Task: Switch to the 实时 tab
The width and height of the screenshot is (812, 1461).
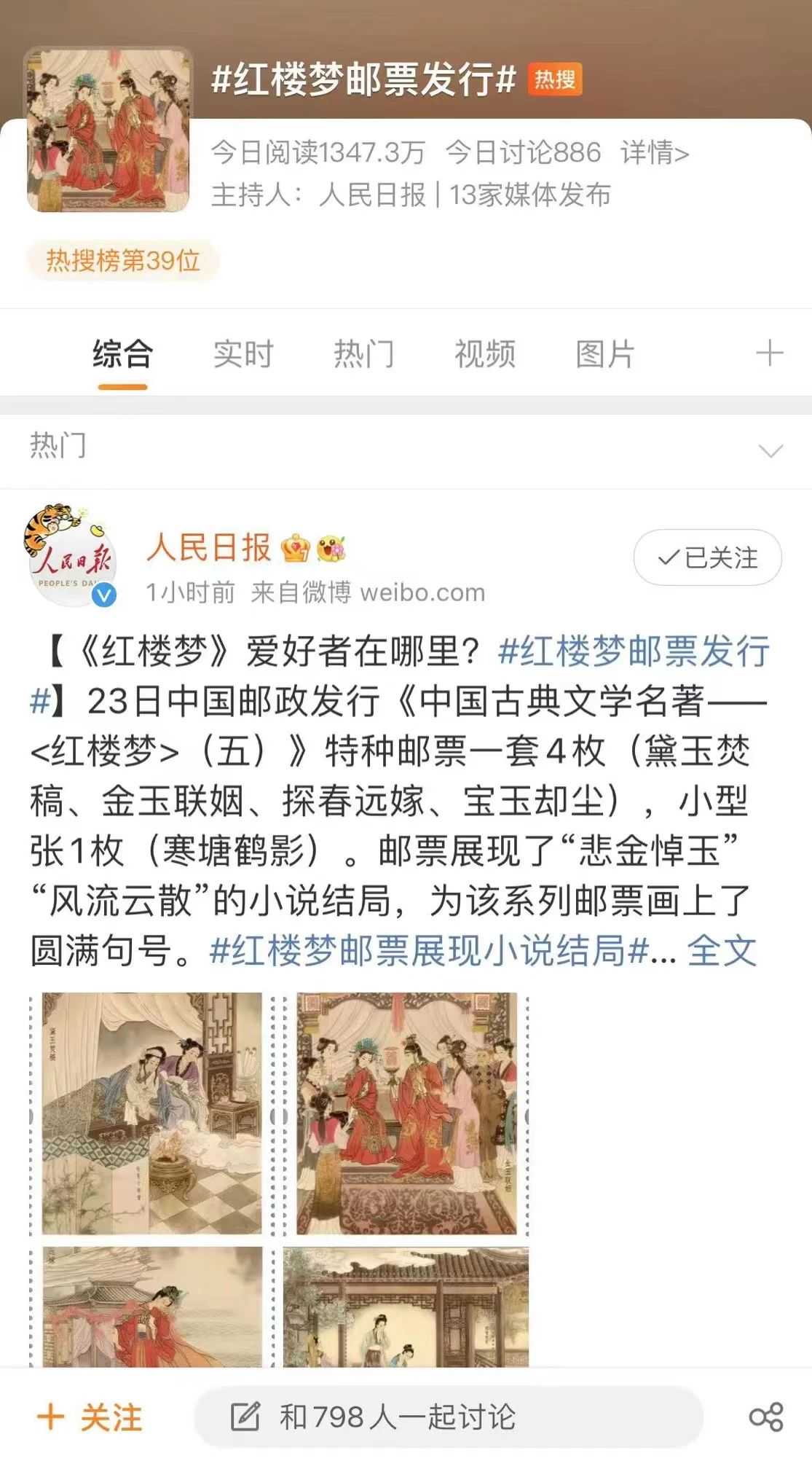Action: coord(243,355)
